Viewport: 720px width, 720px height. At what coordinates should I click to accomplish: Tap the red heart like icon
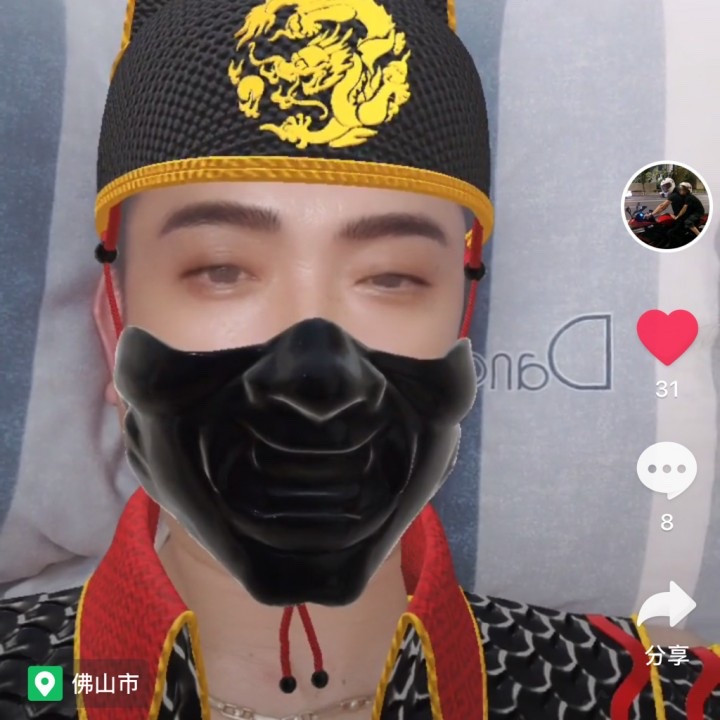point(667,338)
